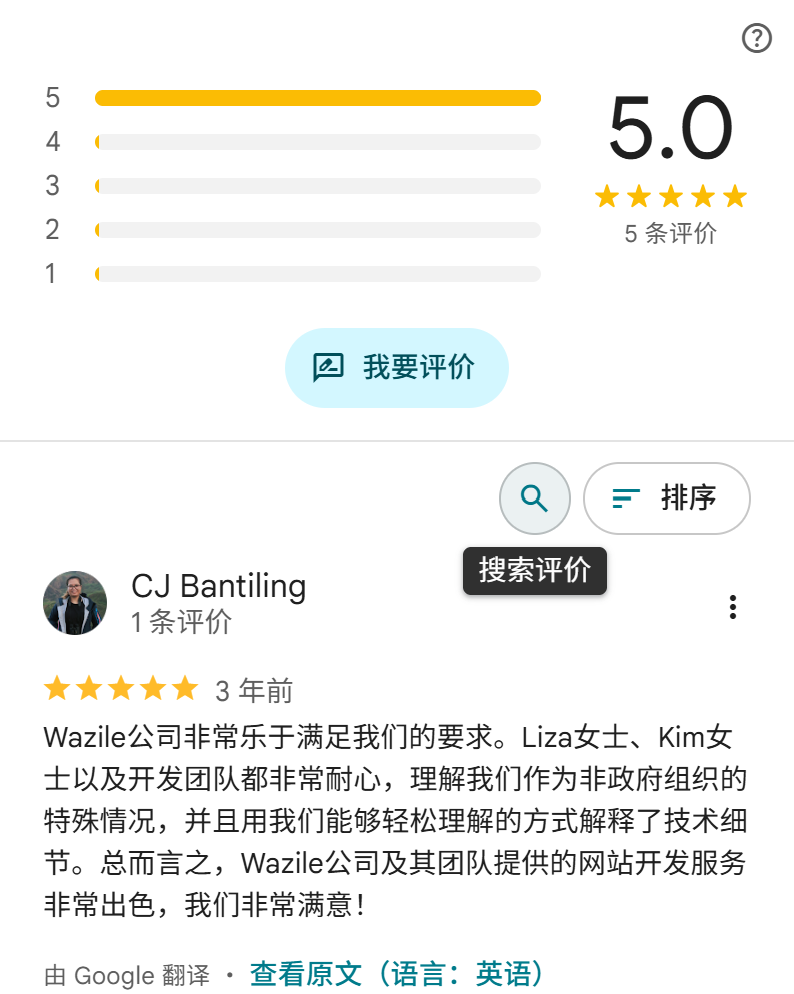Open the search reviews magnifier
Viewport: 794px width, 994px height.
(535, 498)
